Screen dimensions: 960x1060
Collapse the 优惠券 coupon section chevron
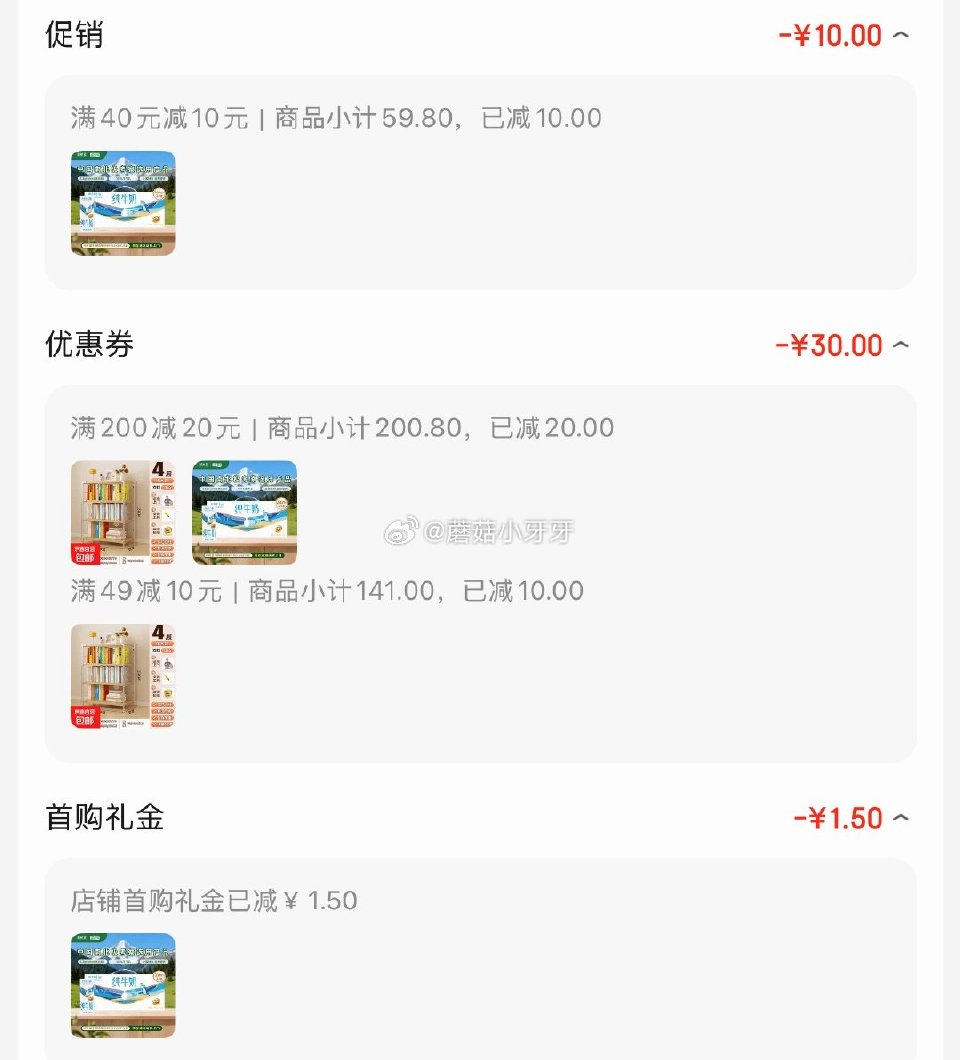coord(899,345)
